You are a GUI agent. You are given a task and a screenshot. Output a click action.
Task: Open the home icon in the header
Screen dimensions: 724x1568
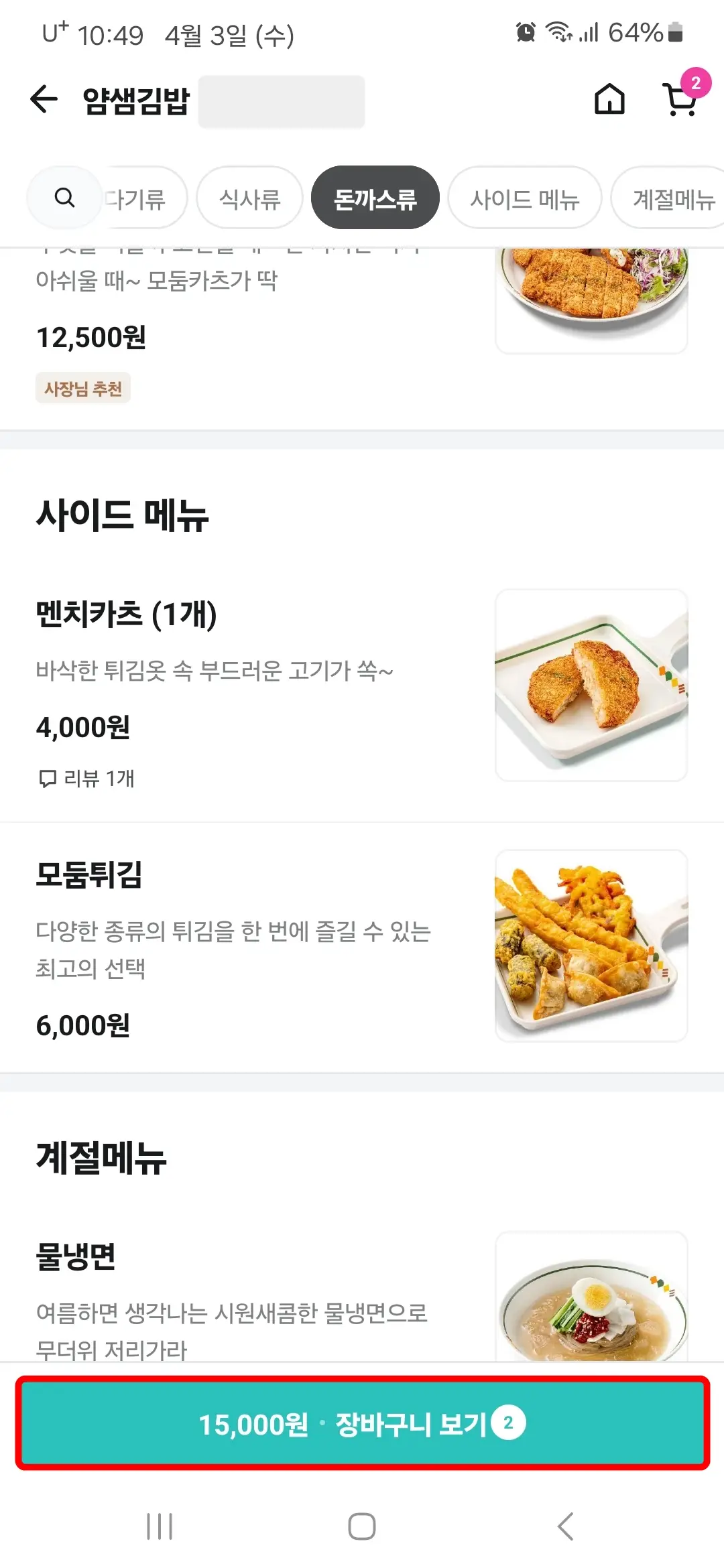click(x=609, y=101)
